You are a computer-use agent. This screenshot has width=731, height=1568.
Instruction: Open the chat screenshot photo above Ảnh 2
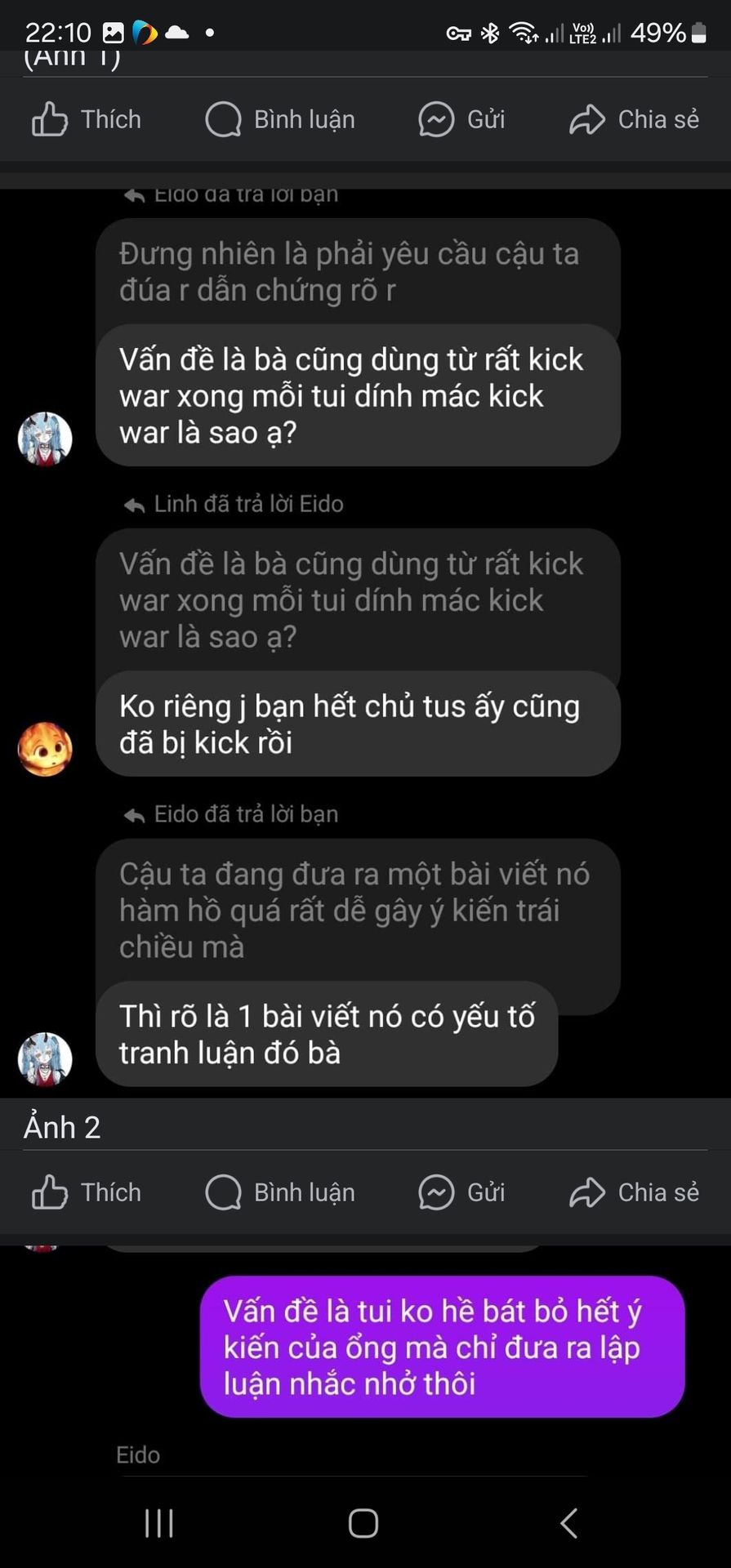click(365, 644)
